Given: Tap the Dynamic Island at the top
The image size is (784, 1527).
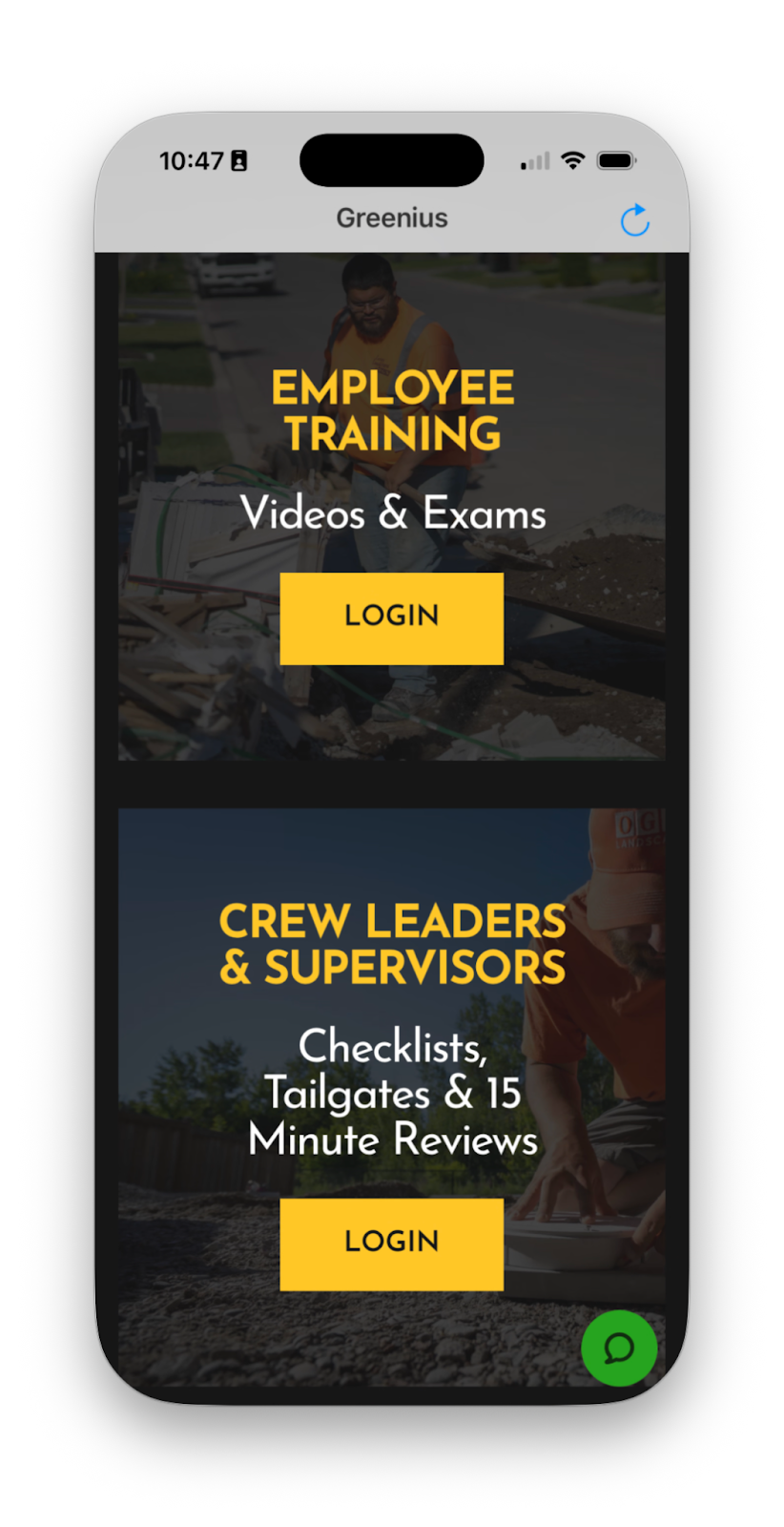Looking at the screenshot, I should point(391,160).
